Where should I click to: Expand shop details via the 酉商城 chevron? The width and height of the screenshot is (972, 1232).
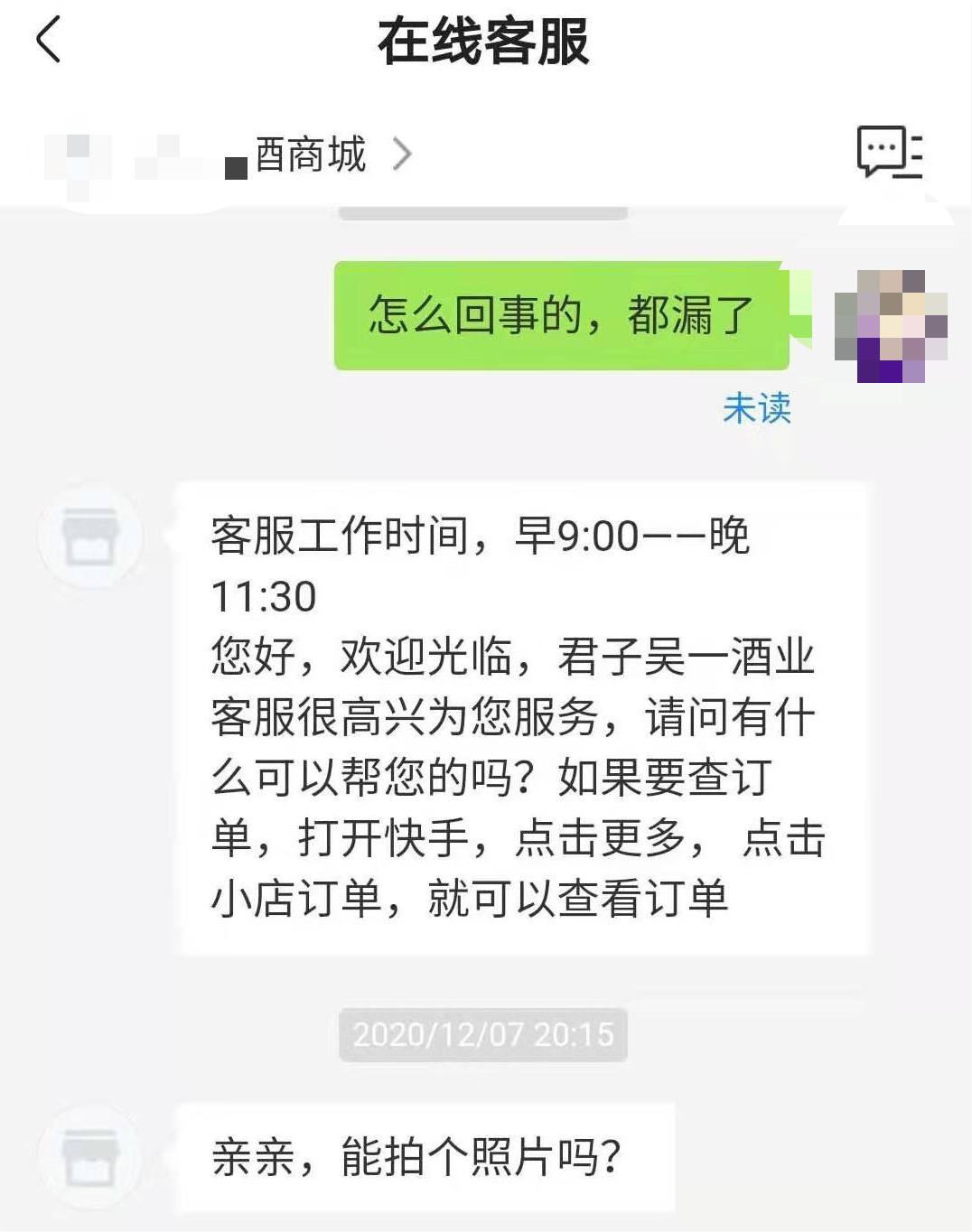[x=404, y=154]
